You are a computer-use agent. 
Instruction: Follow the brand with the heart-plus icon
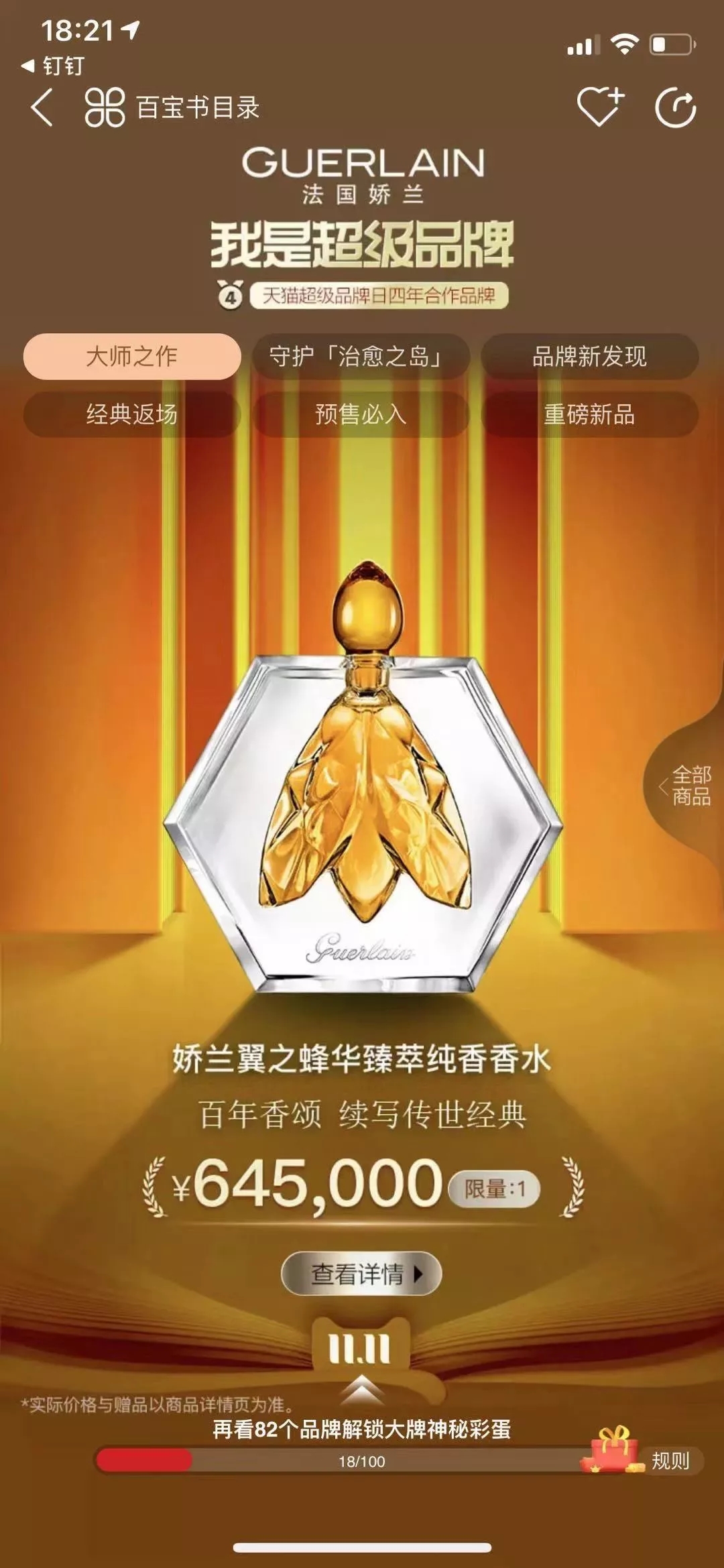tap(599, 107)
